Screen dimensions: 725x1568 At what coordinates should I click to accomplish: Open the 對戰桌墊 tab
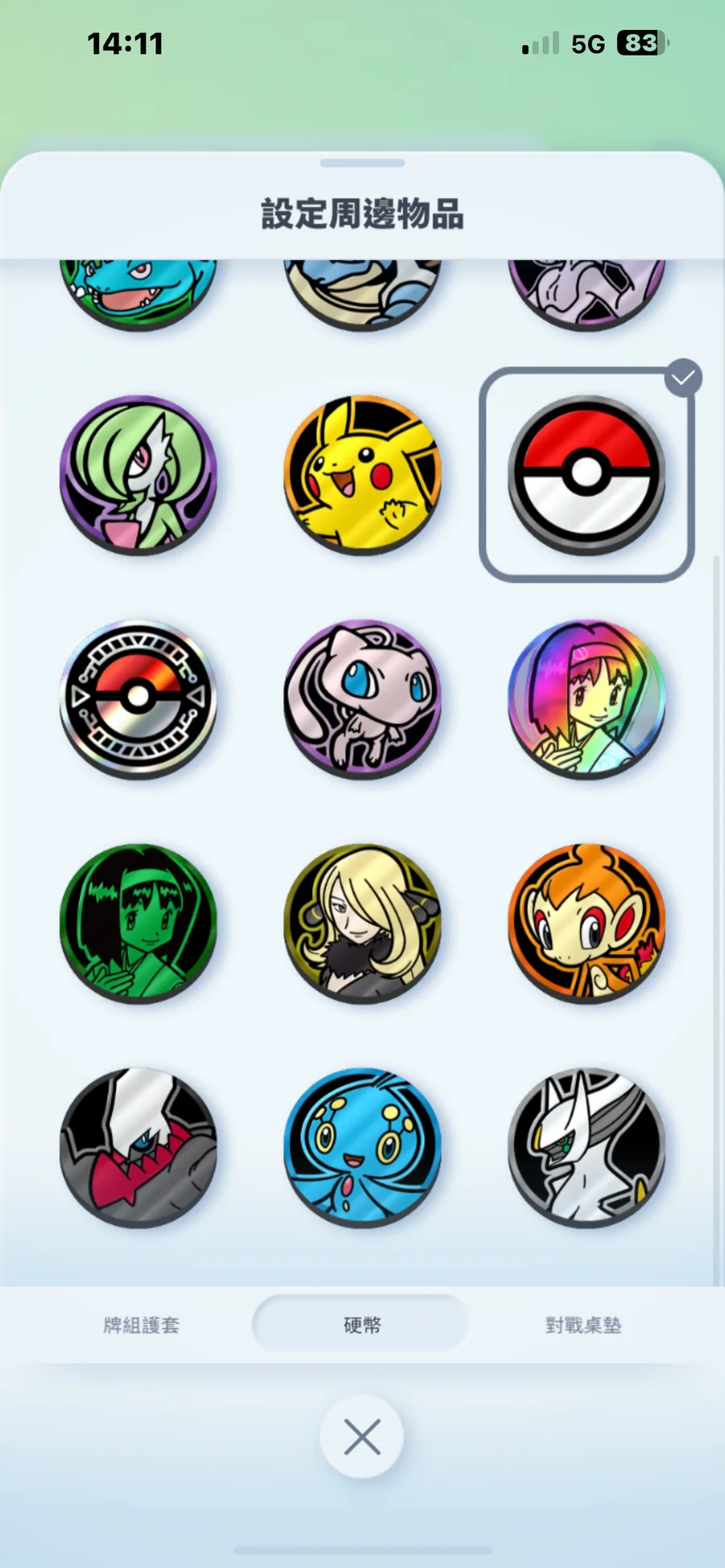point(583,1325)
